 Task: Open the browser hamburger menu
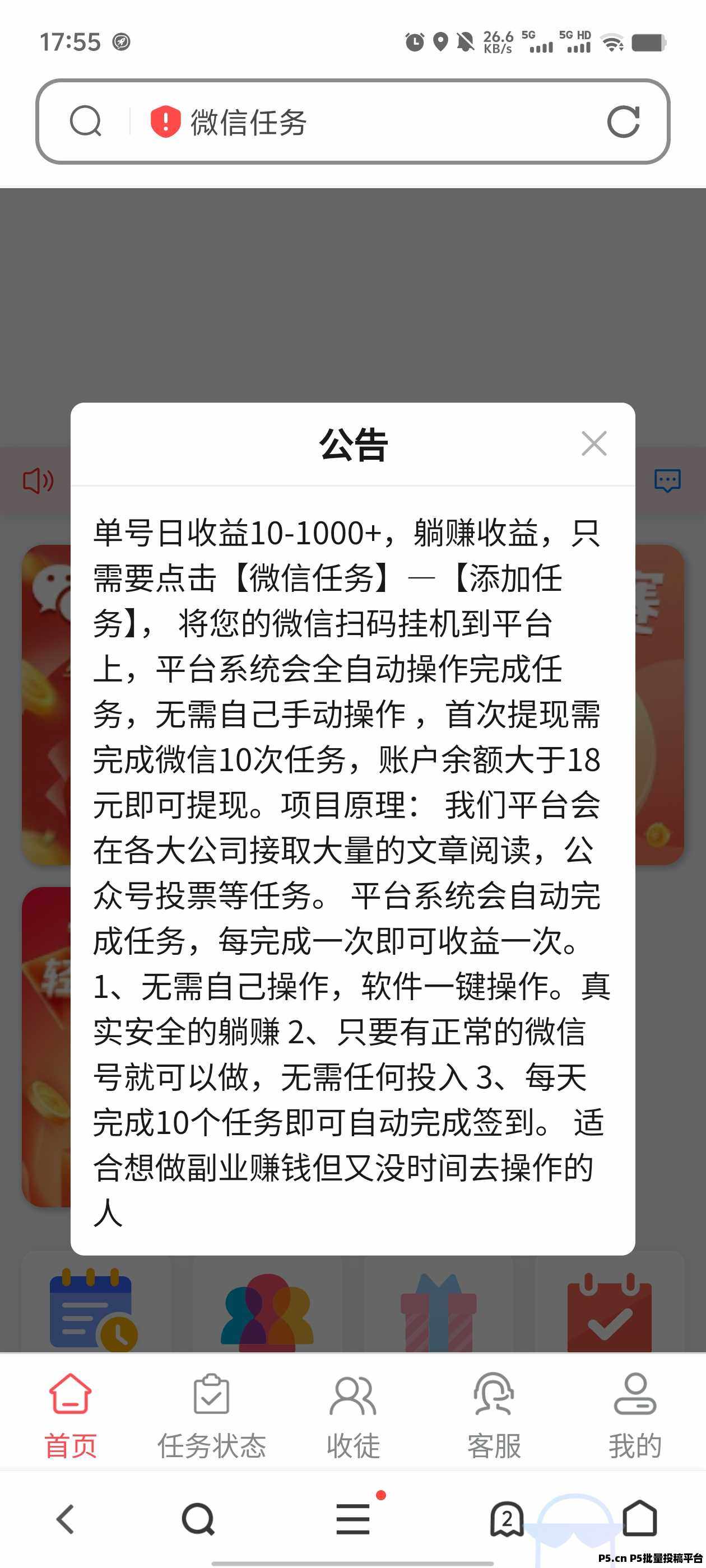(x=354, y=1519)
